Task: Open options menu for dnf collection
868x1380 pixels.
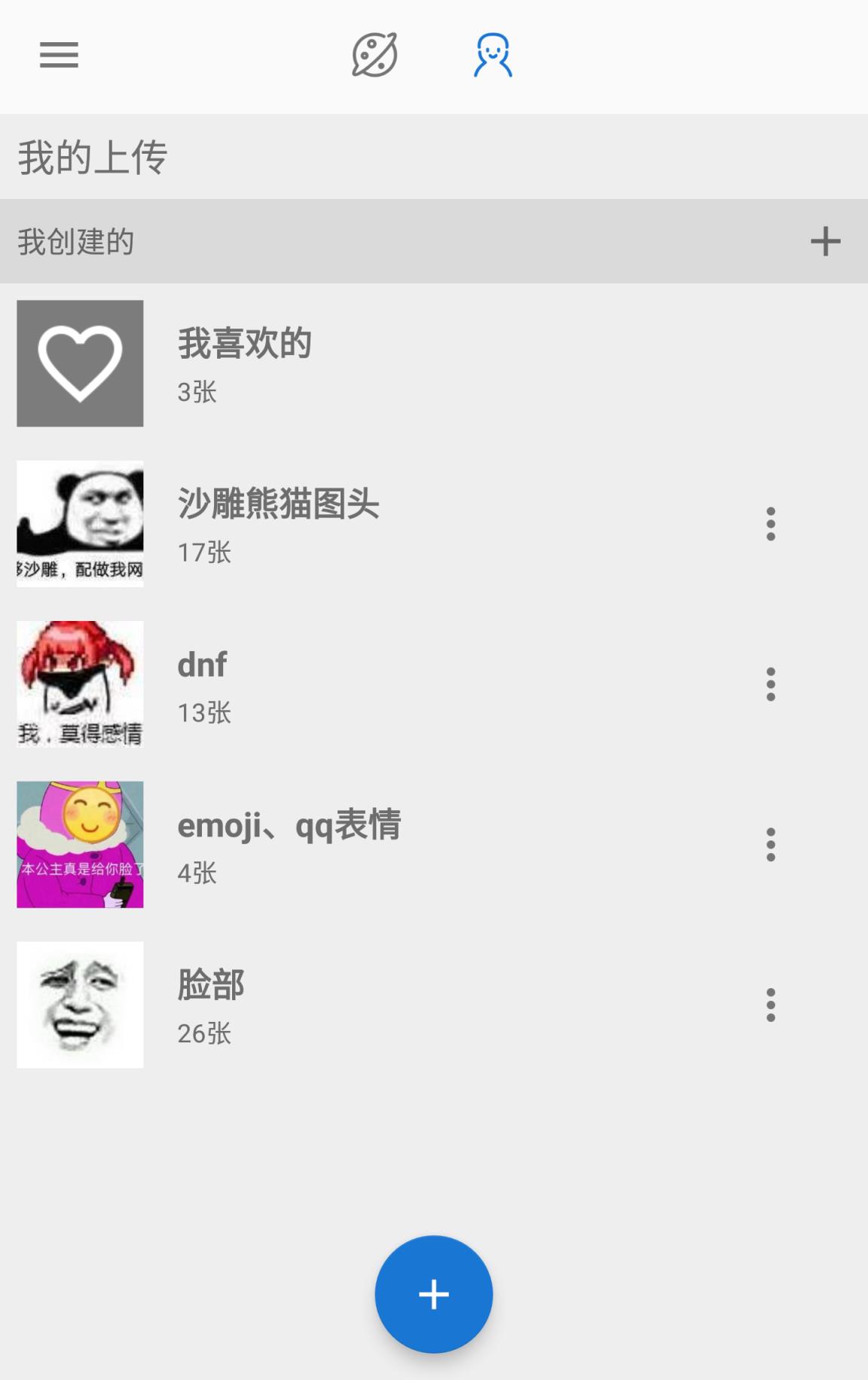Action: tap(770, 684)
